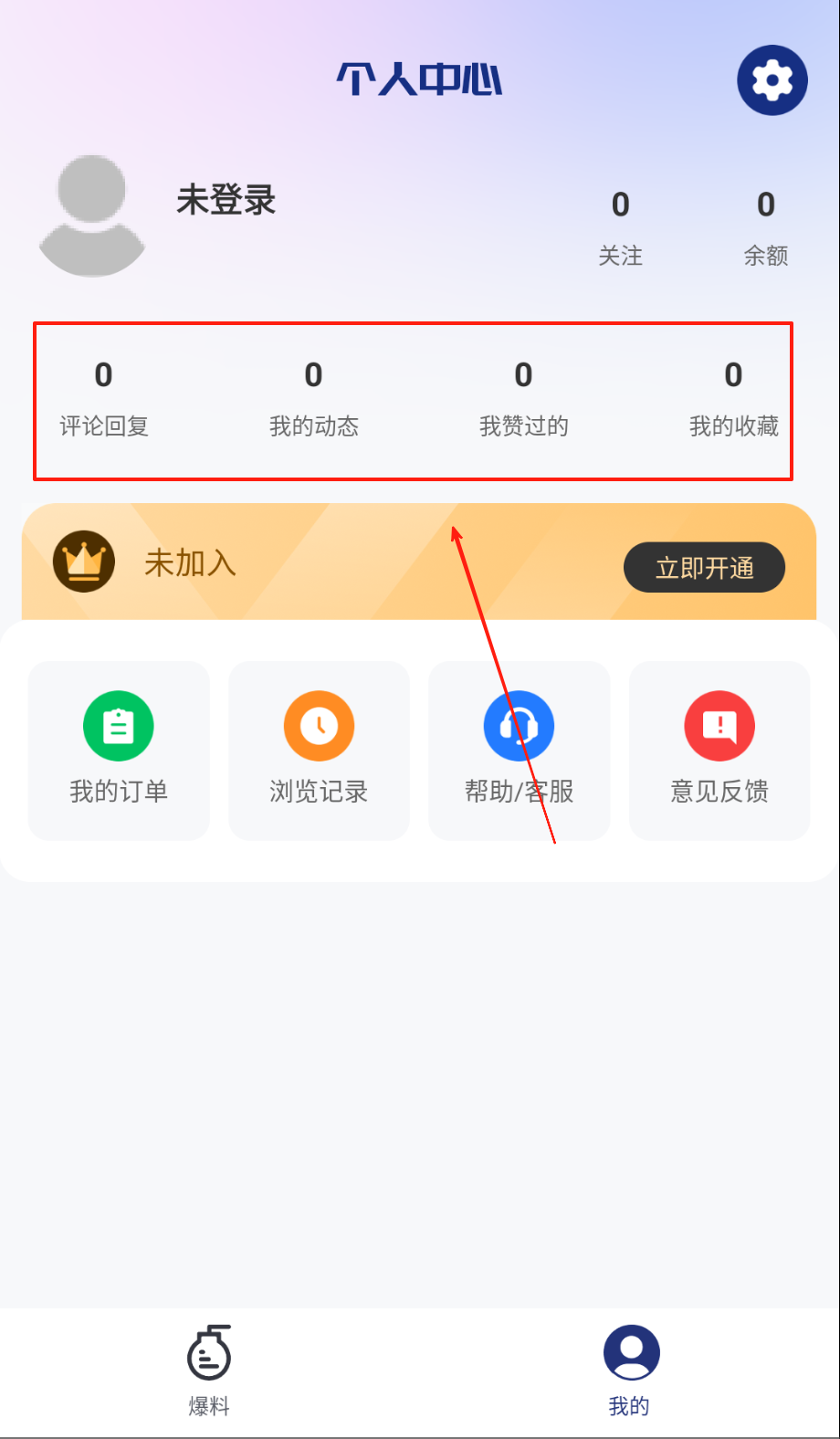
Task: Open 我的动态 posts
Action: [313, 398]
